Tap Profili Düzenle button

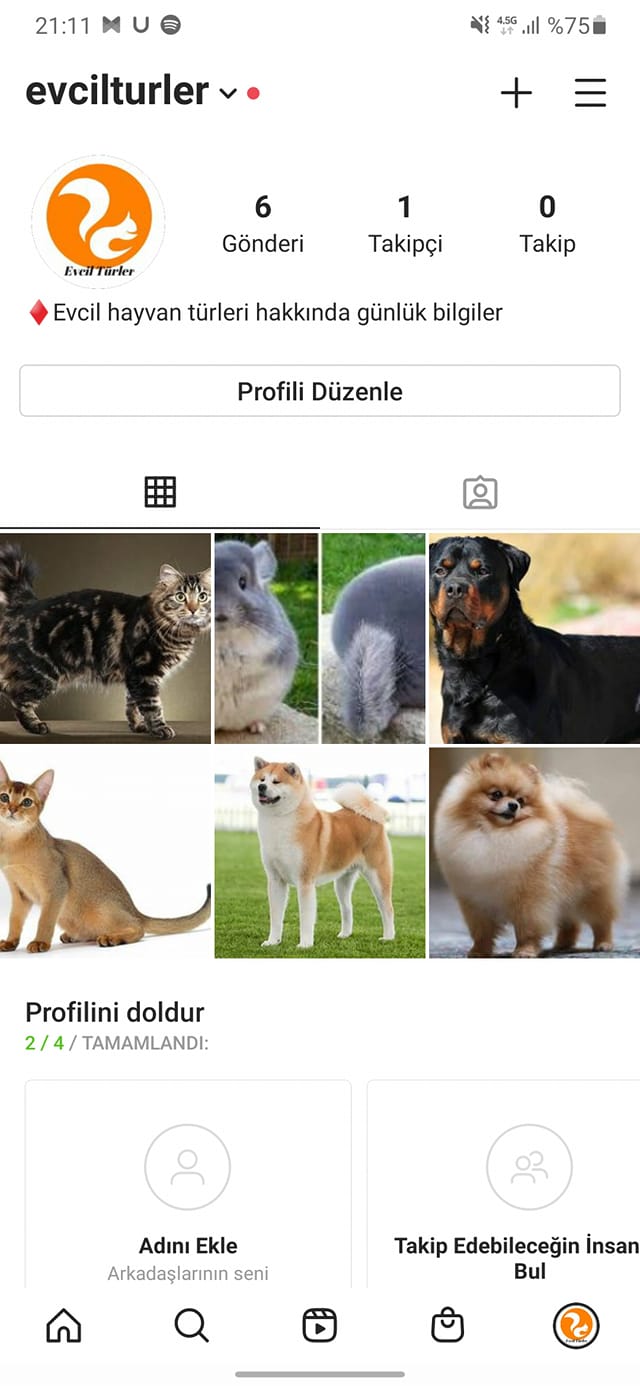(320, 391)
